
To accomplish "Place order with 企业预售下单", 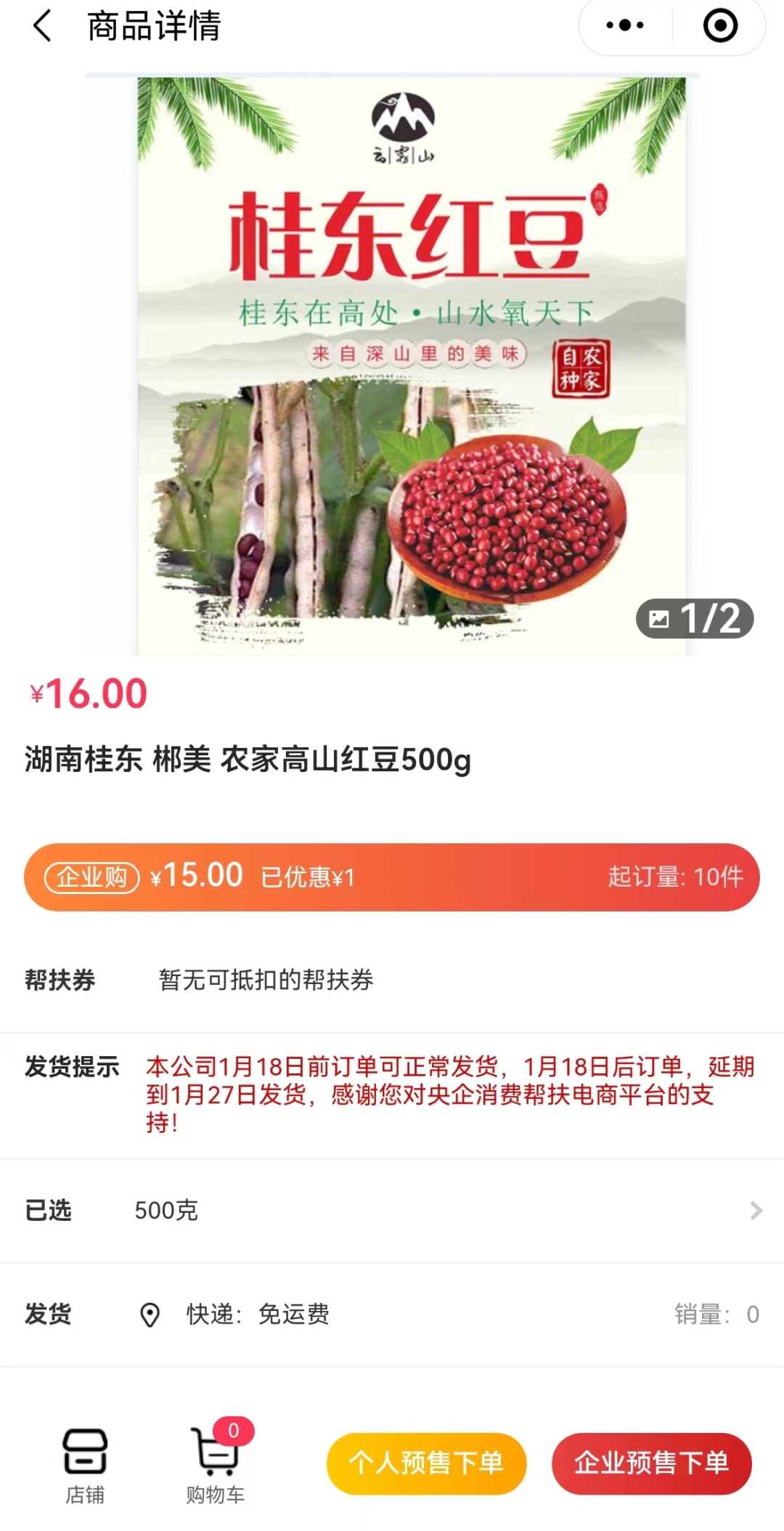I will click(651, 1463).
